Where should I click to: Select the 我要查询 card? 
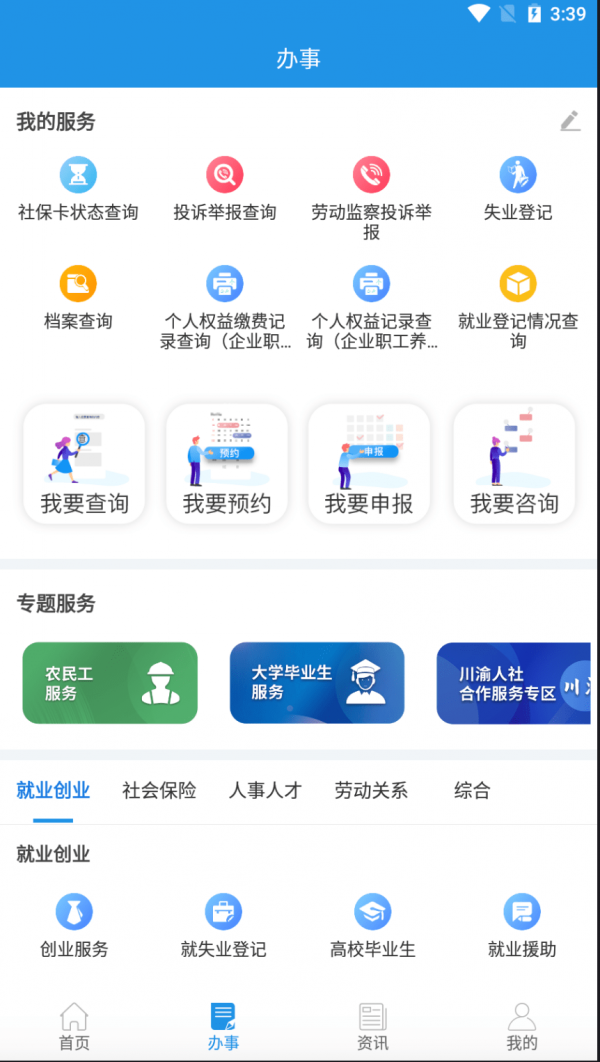point(84,463)
